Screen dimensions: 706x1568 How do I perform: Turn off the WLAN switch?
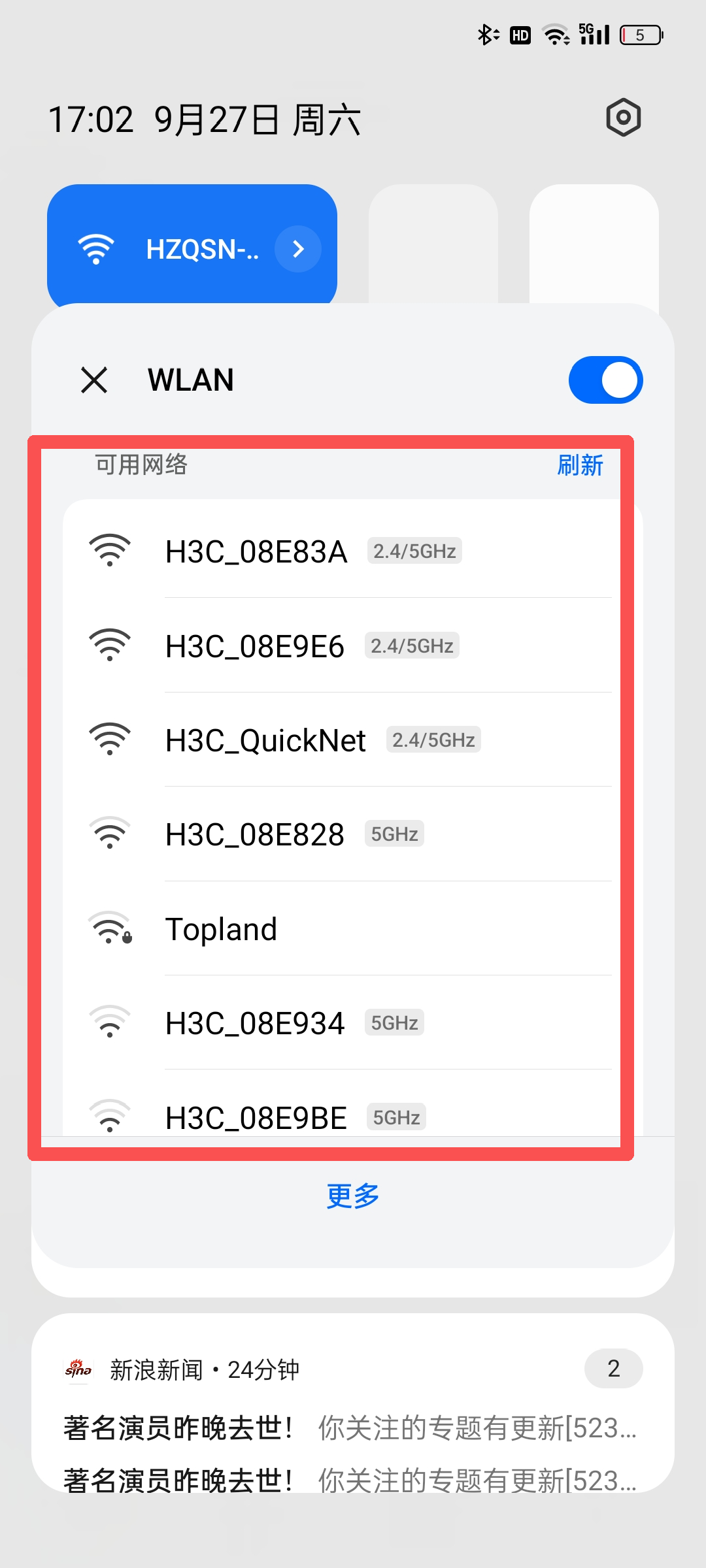pos(605,380)
